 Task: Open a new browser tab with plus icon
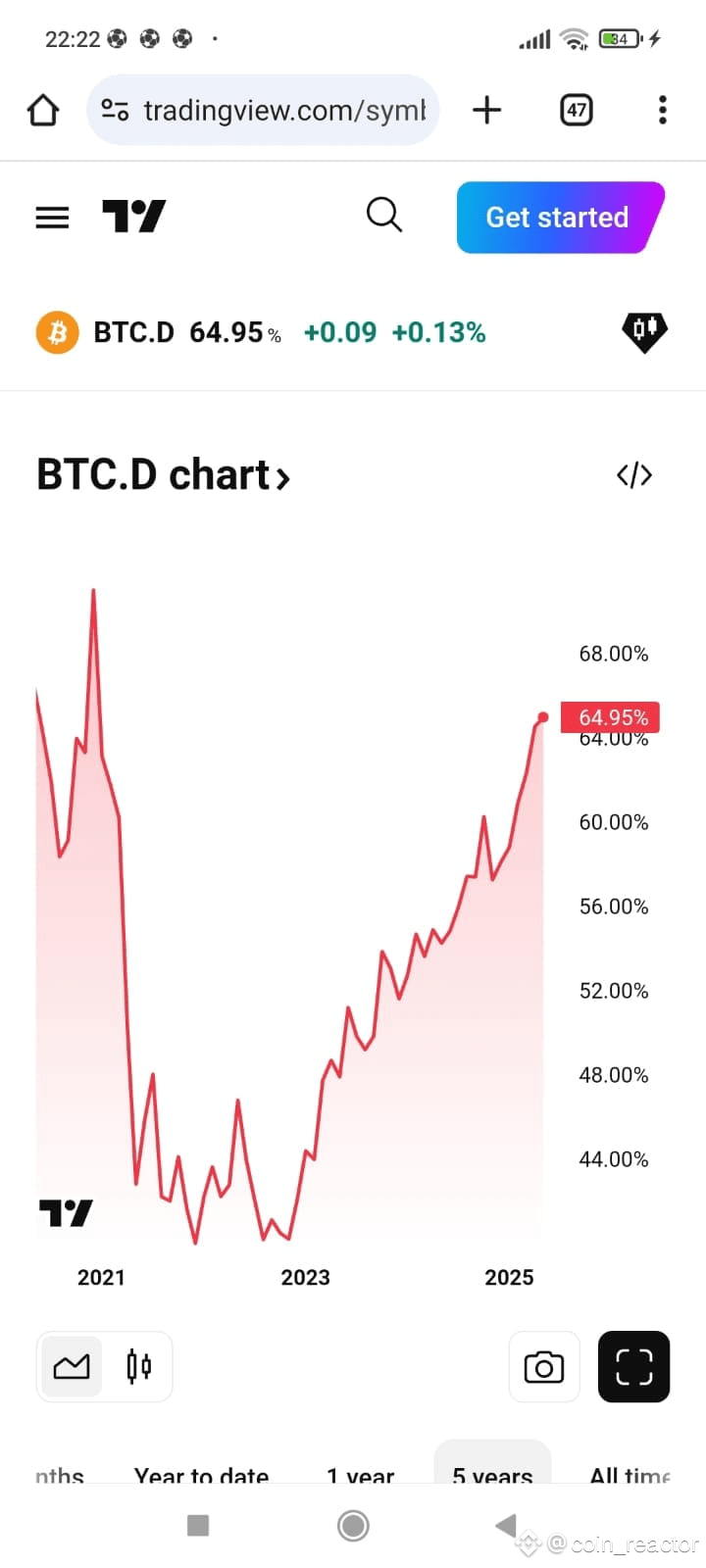point(486,110)
